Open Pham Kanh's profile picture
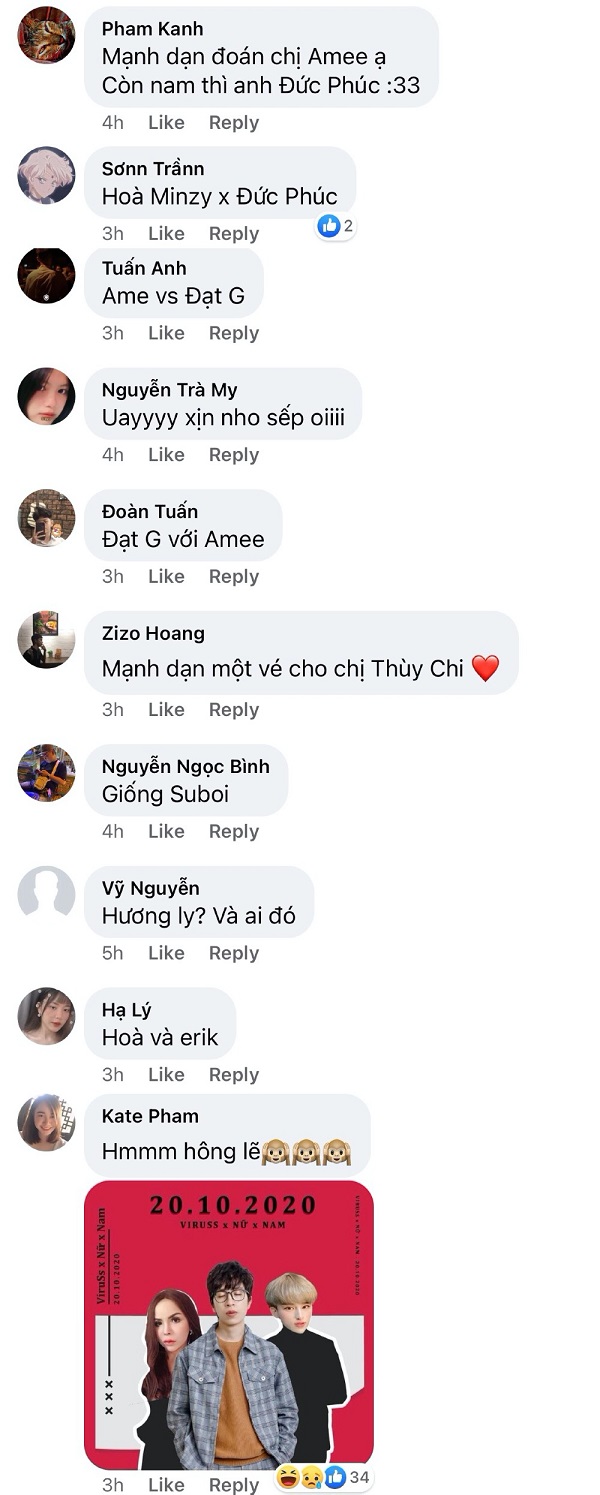The height and width of the screenshot is (1495, 600). click(46, 35)
